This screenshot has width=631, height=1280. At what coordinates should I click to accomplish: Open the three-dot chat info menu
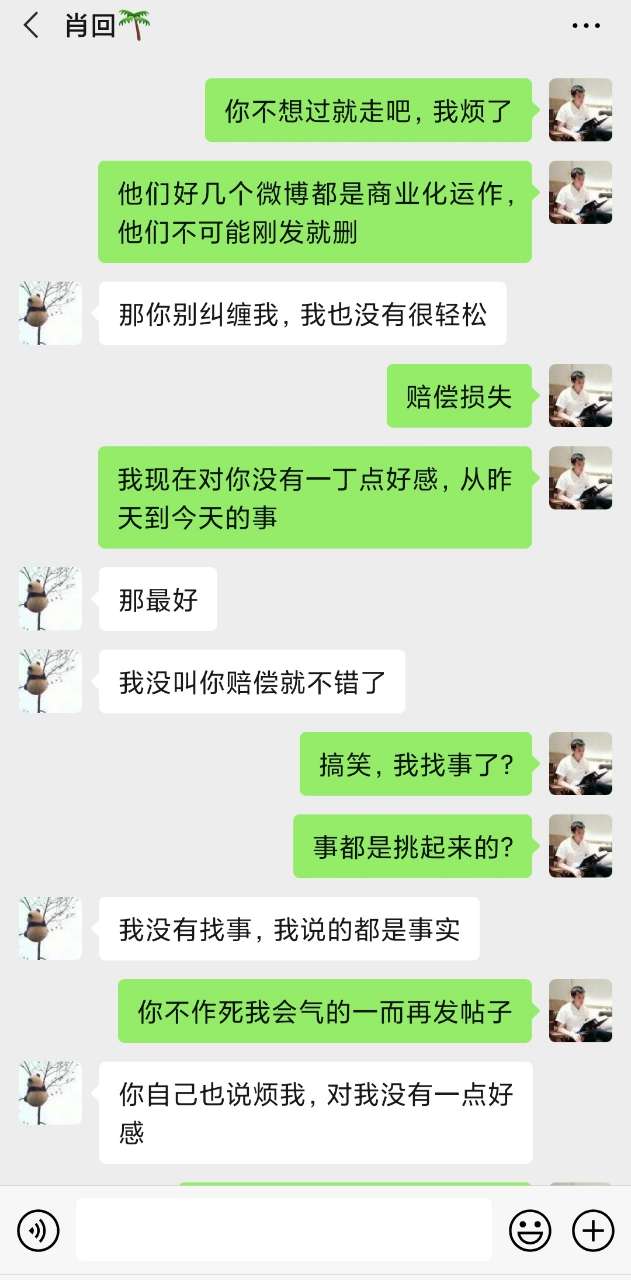pos(586,26)
